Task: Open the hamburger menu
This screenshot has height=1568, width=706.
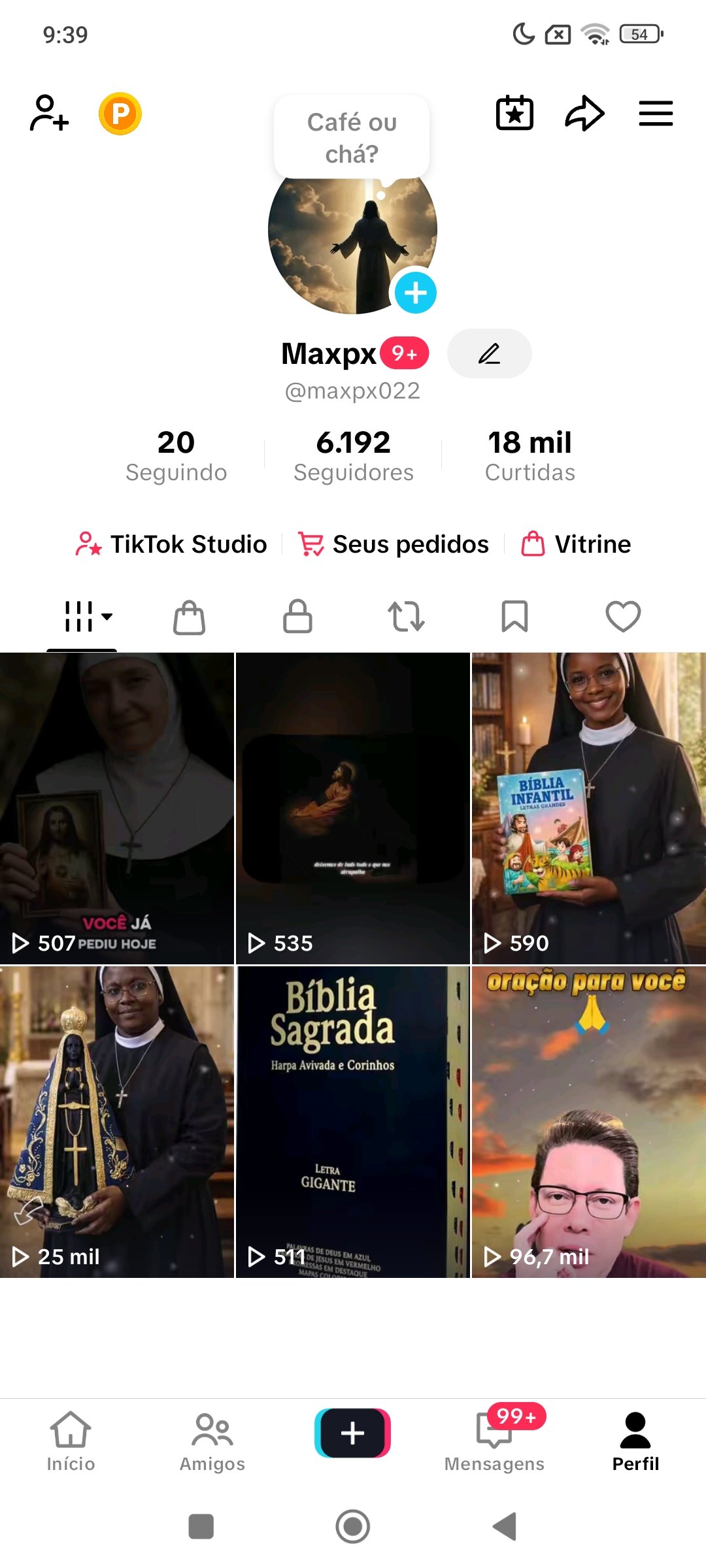Action: click(656, 113)
